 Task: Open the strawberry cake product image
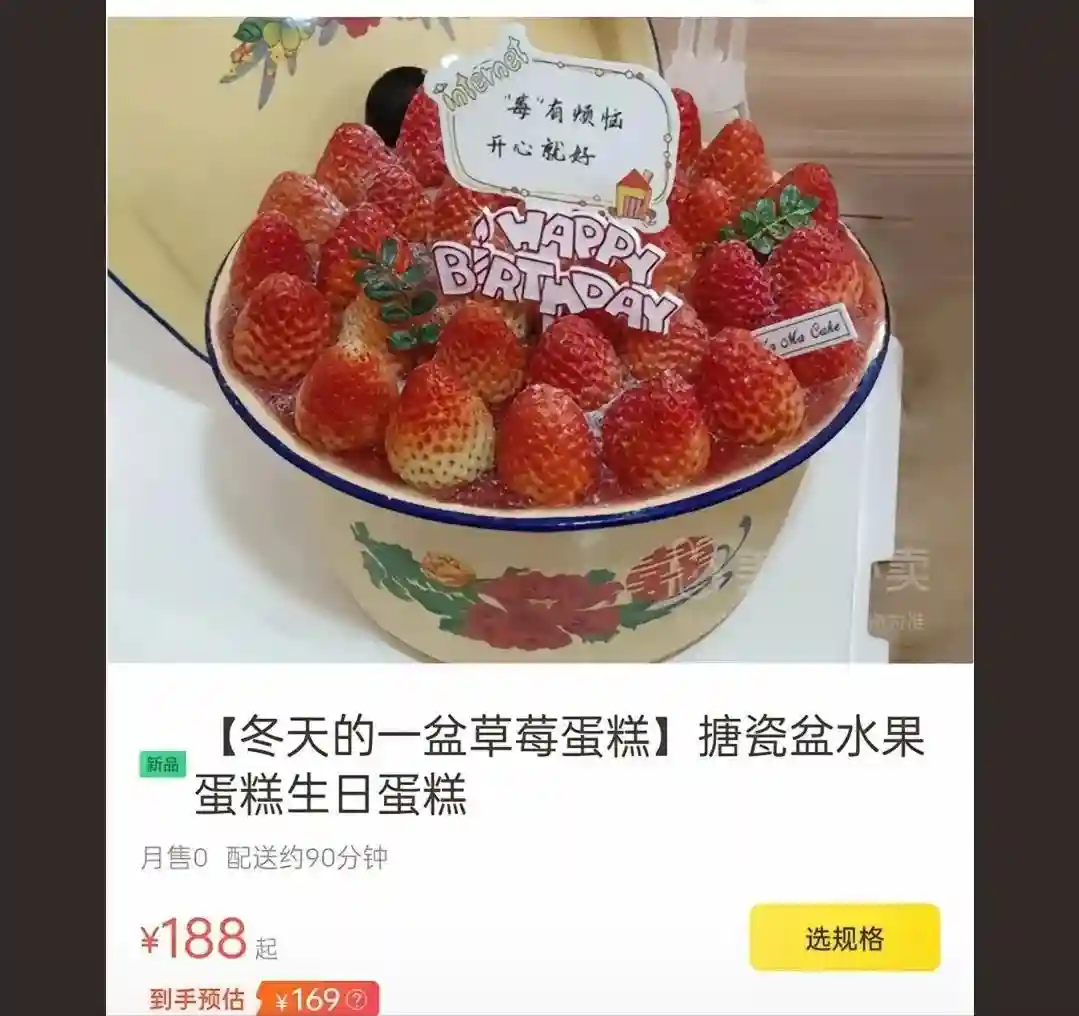click(x=540, y=340)
